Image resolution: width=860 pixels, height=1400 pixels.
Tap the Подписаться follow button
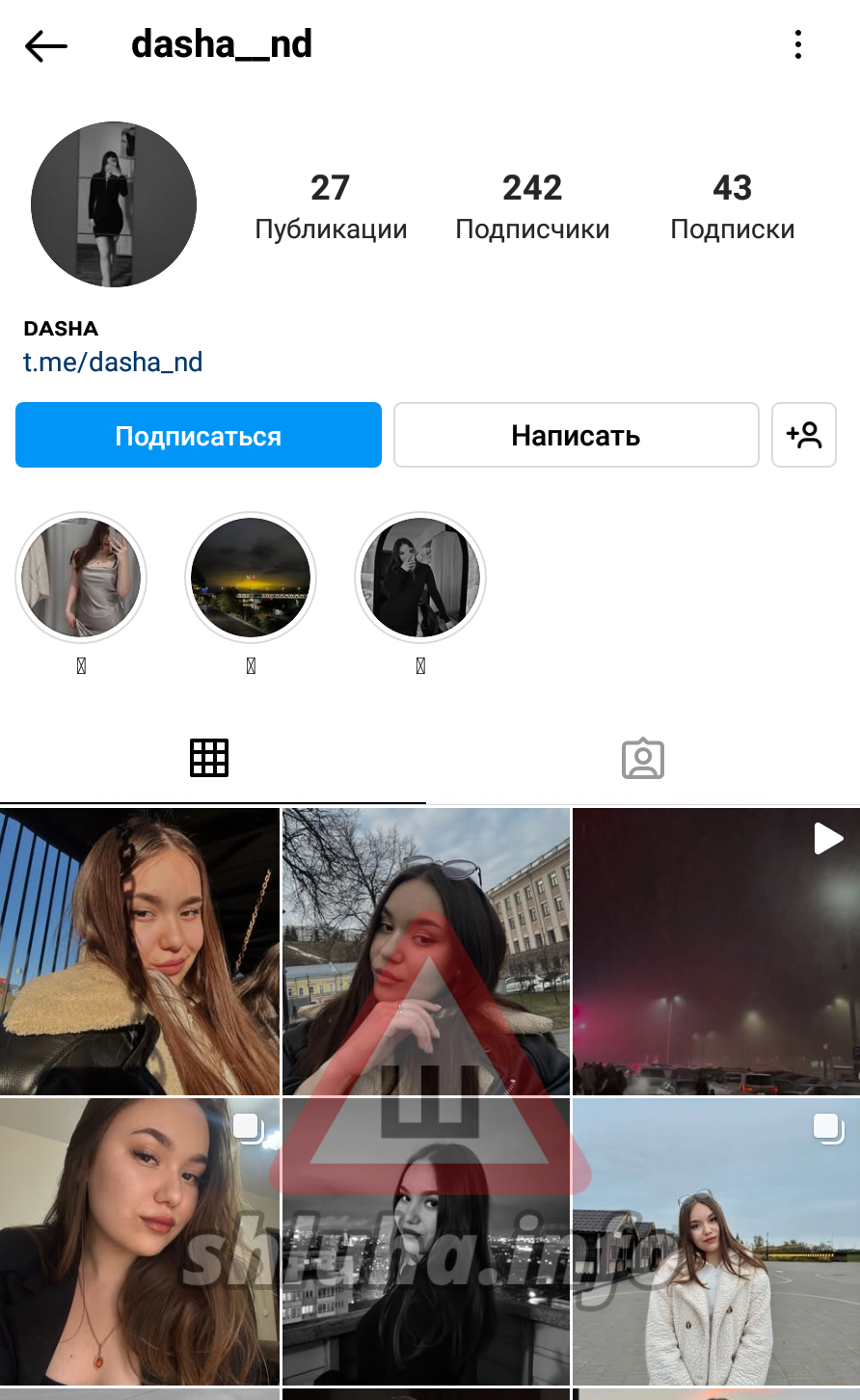[x=199, y=435]
